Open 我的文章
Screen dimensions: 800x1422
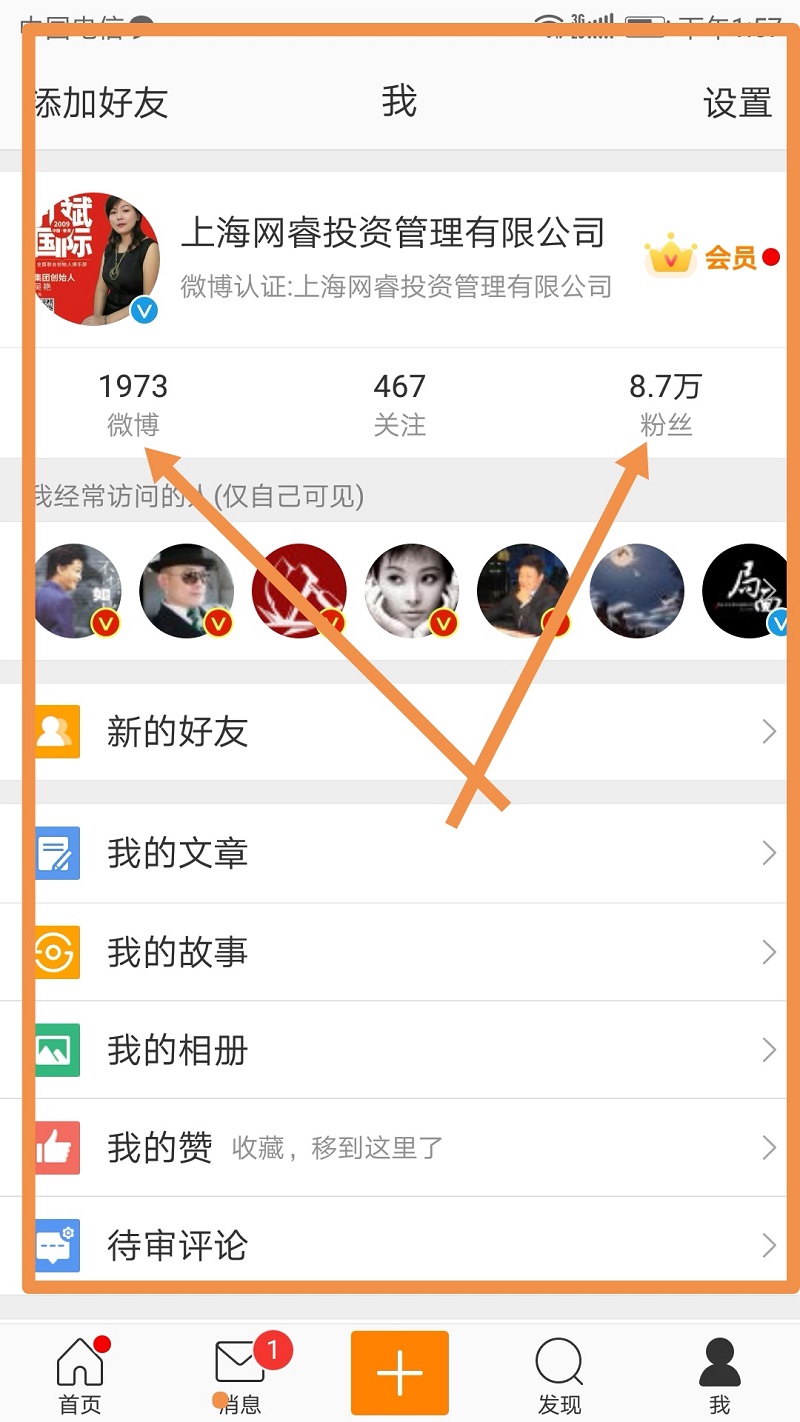[x=400, y=853]
